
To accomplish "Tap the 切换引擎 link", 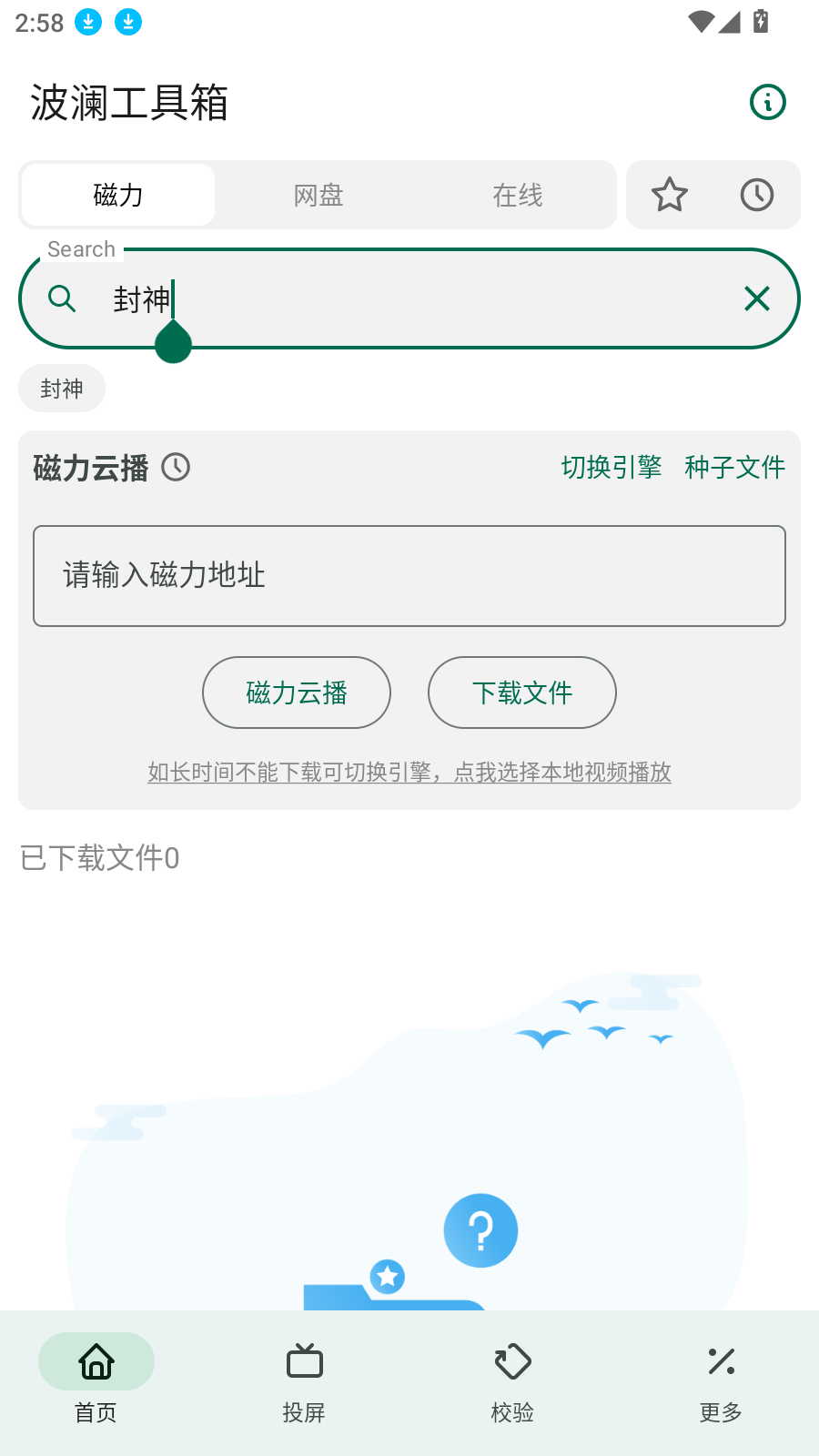I will pyautogui.click(x=611, y=467).
